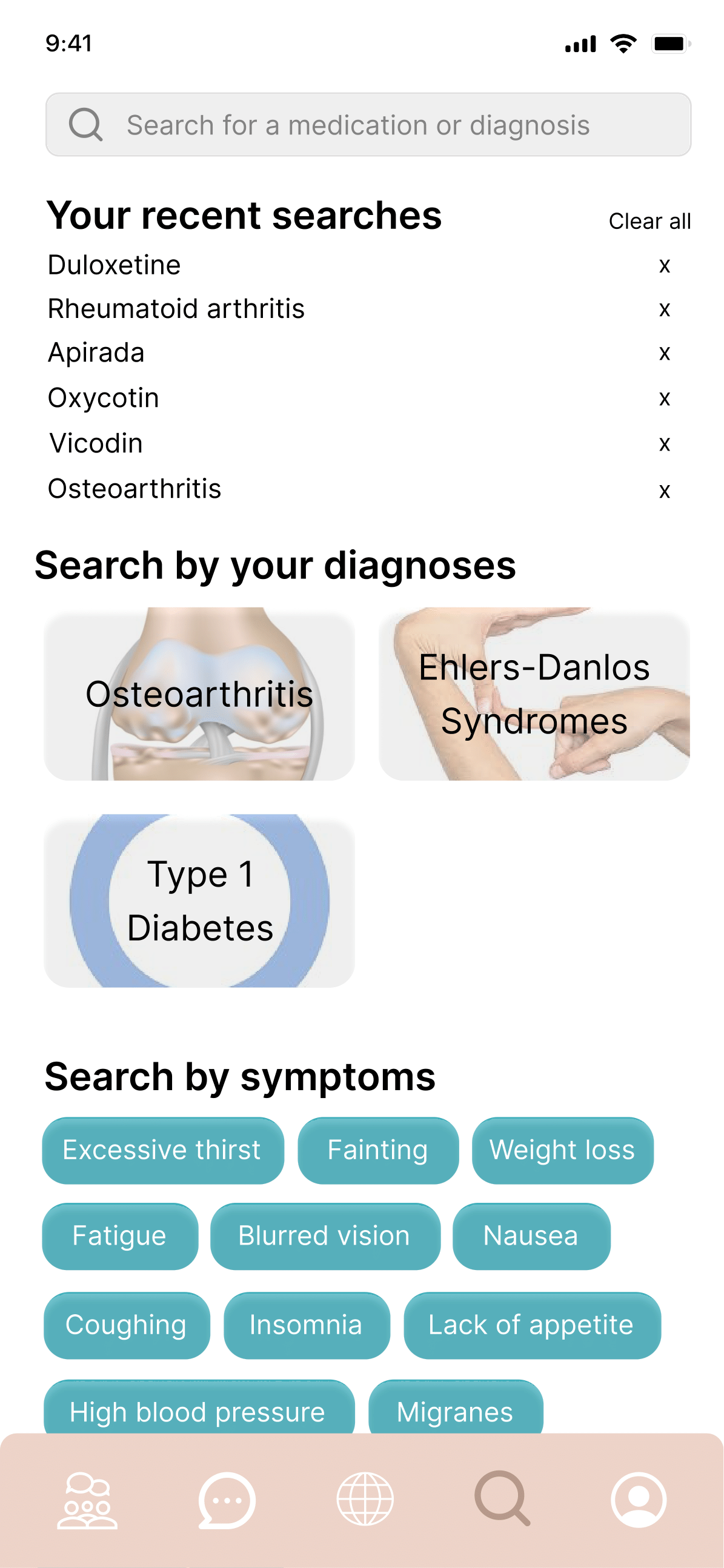This screenshot has height=1568, width=724.
Task: Open the Osteoarthritis diagnosis card
Action: click(199, 695)
